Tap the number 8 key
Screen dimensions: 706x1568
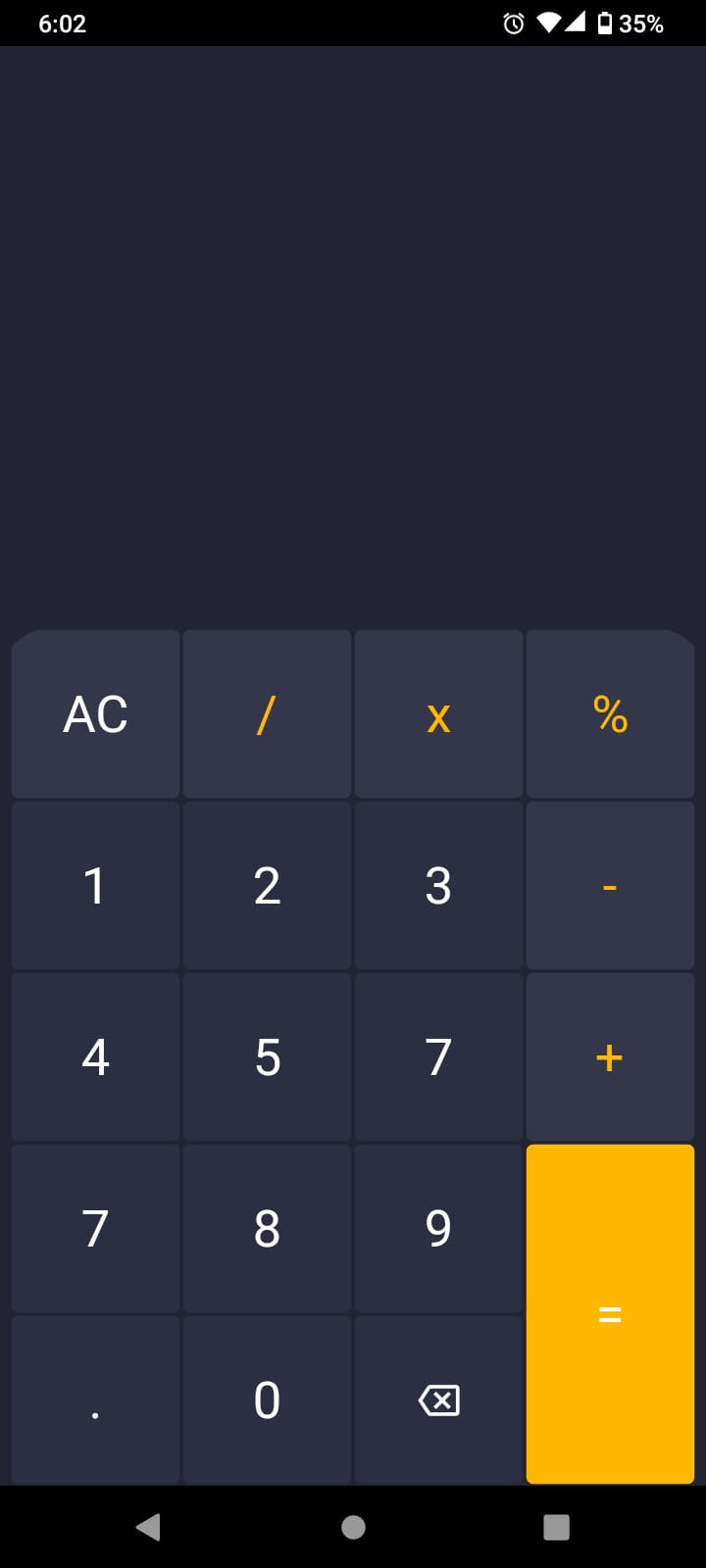click(267, 1228)
